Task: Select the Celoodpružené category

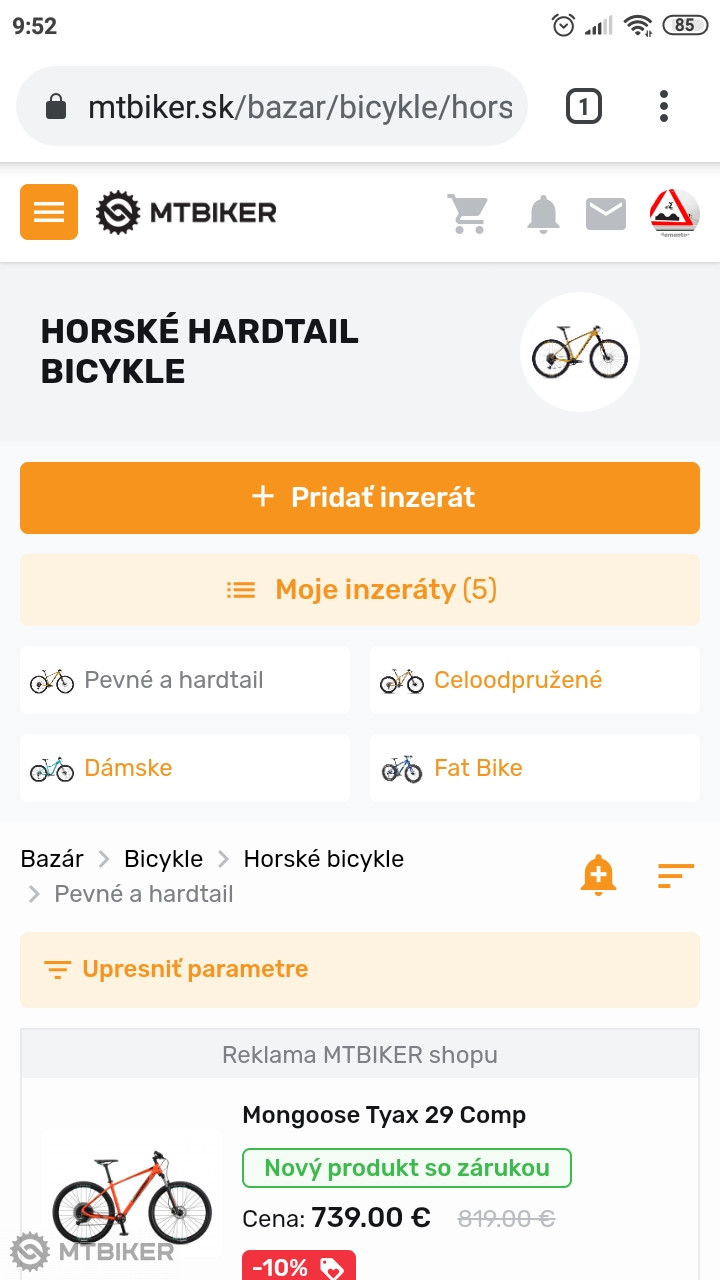Action: [x=535, y=680]
